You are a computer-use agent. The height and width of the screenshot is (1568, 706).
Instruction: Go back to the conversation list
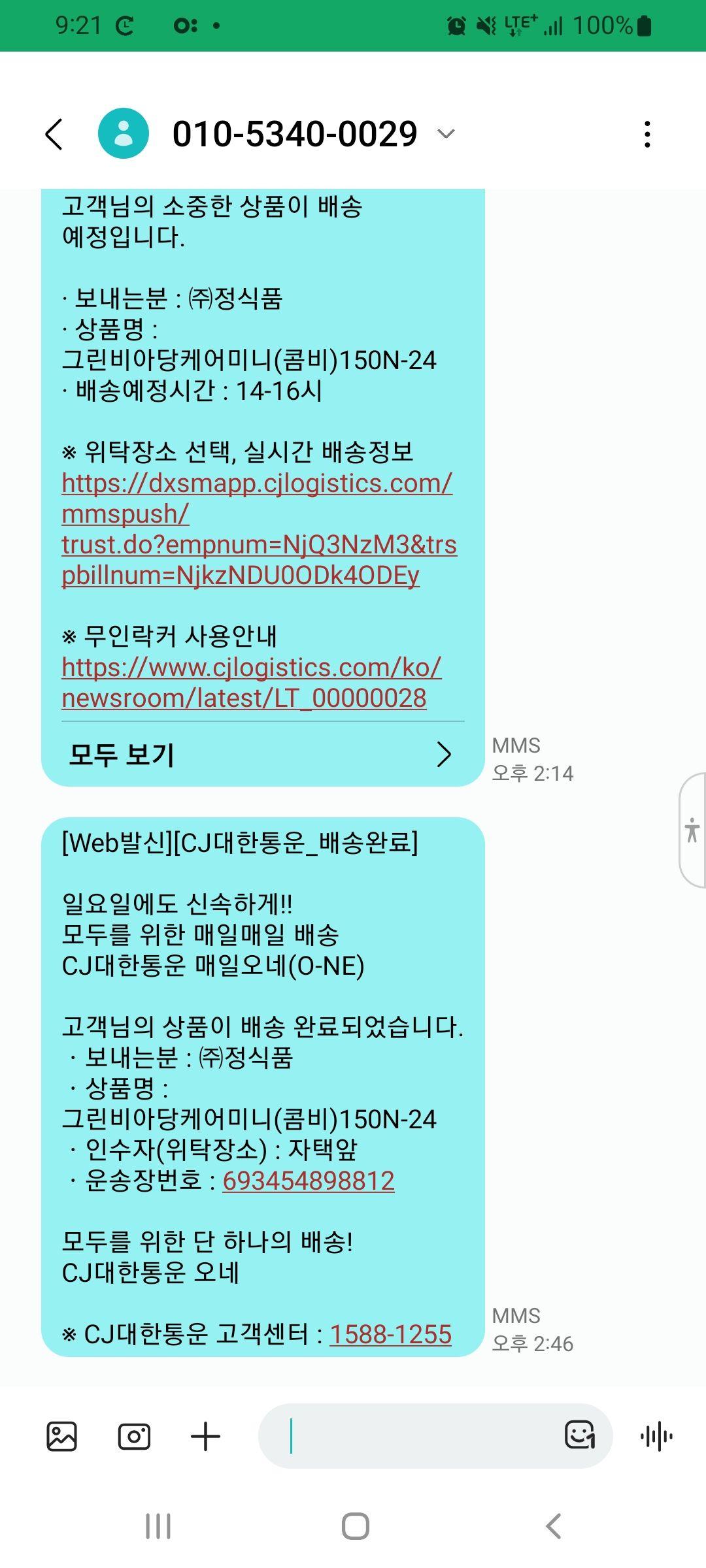(54, 134)
